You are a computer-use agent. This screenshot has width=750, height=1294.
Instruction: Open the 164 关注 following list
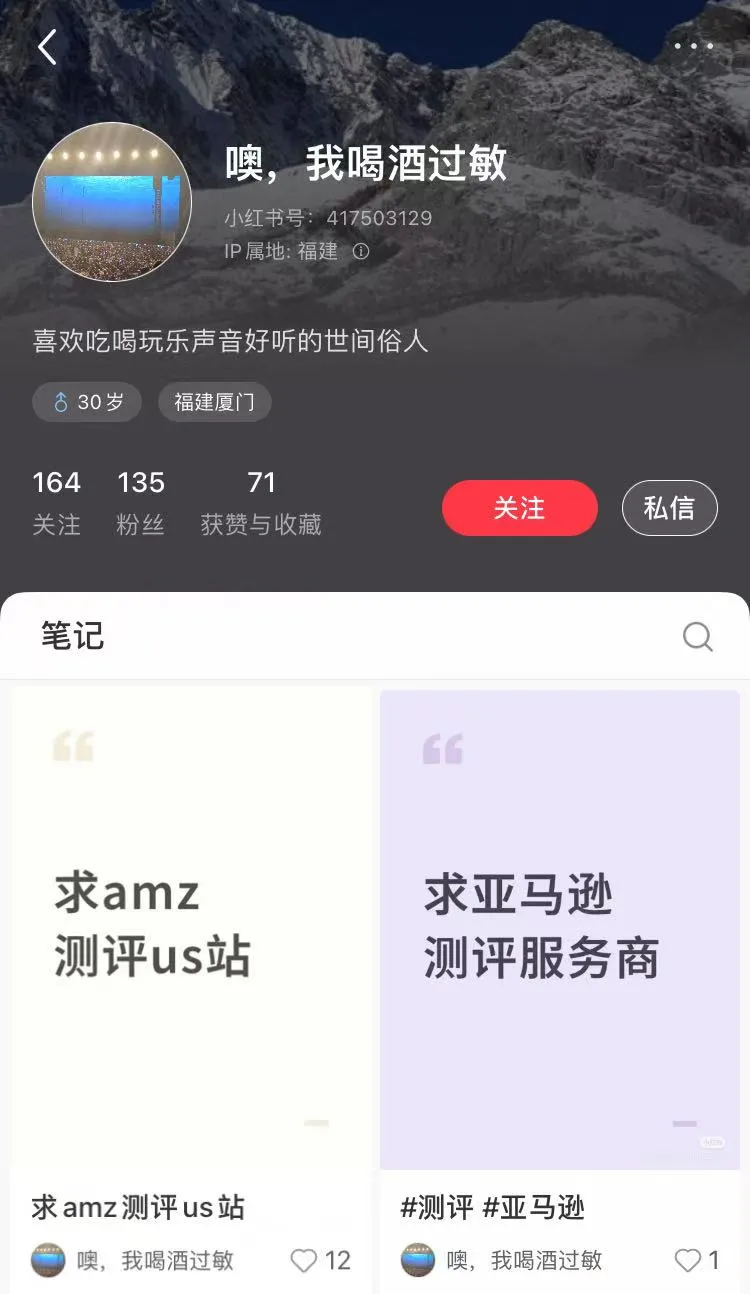(x=56, y=501)
